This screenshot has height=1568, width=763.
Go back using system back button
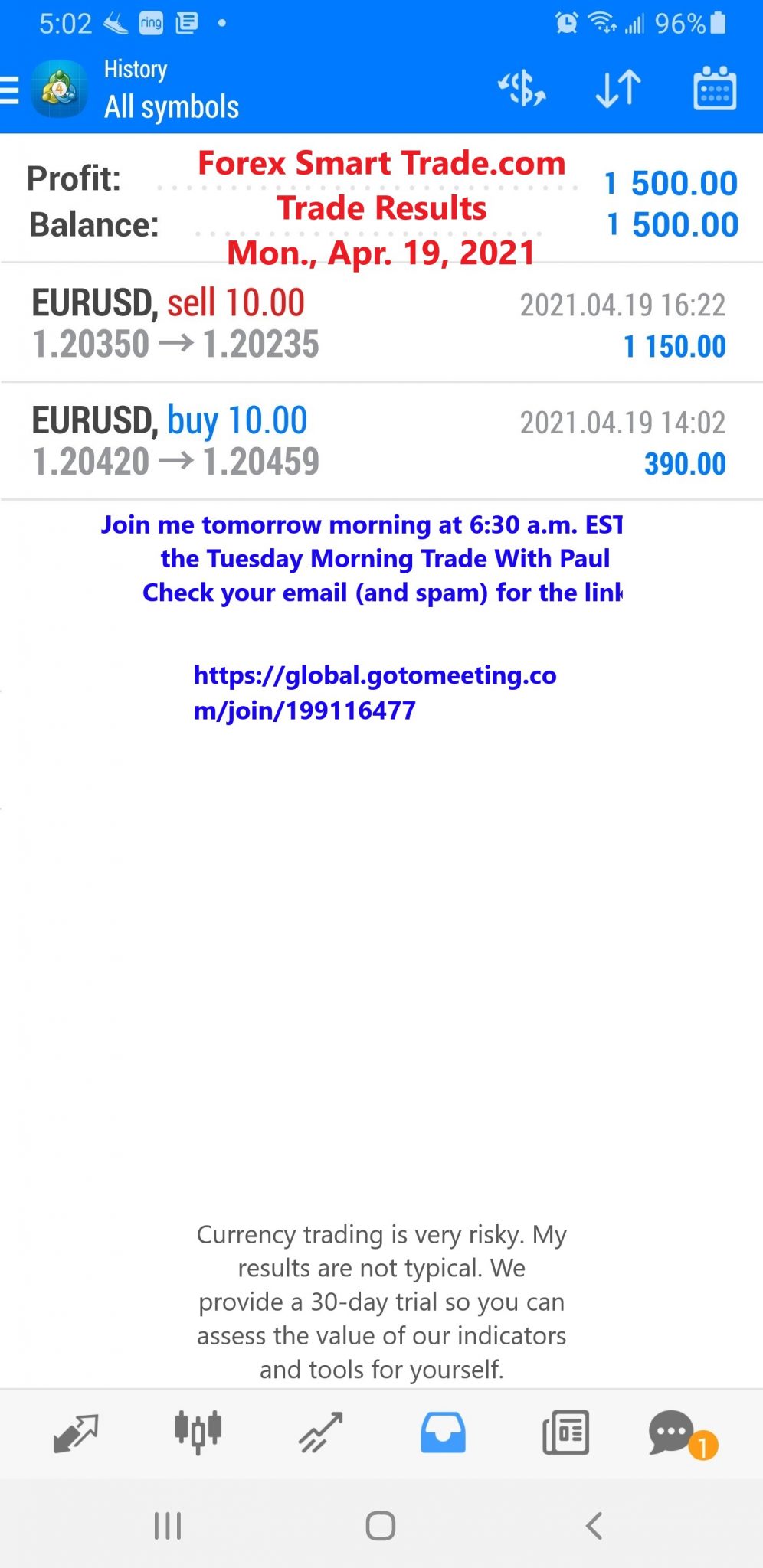[x=594, y=1525]
